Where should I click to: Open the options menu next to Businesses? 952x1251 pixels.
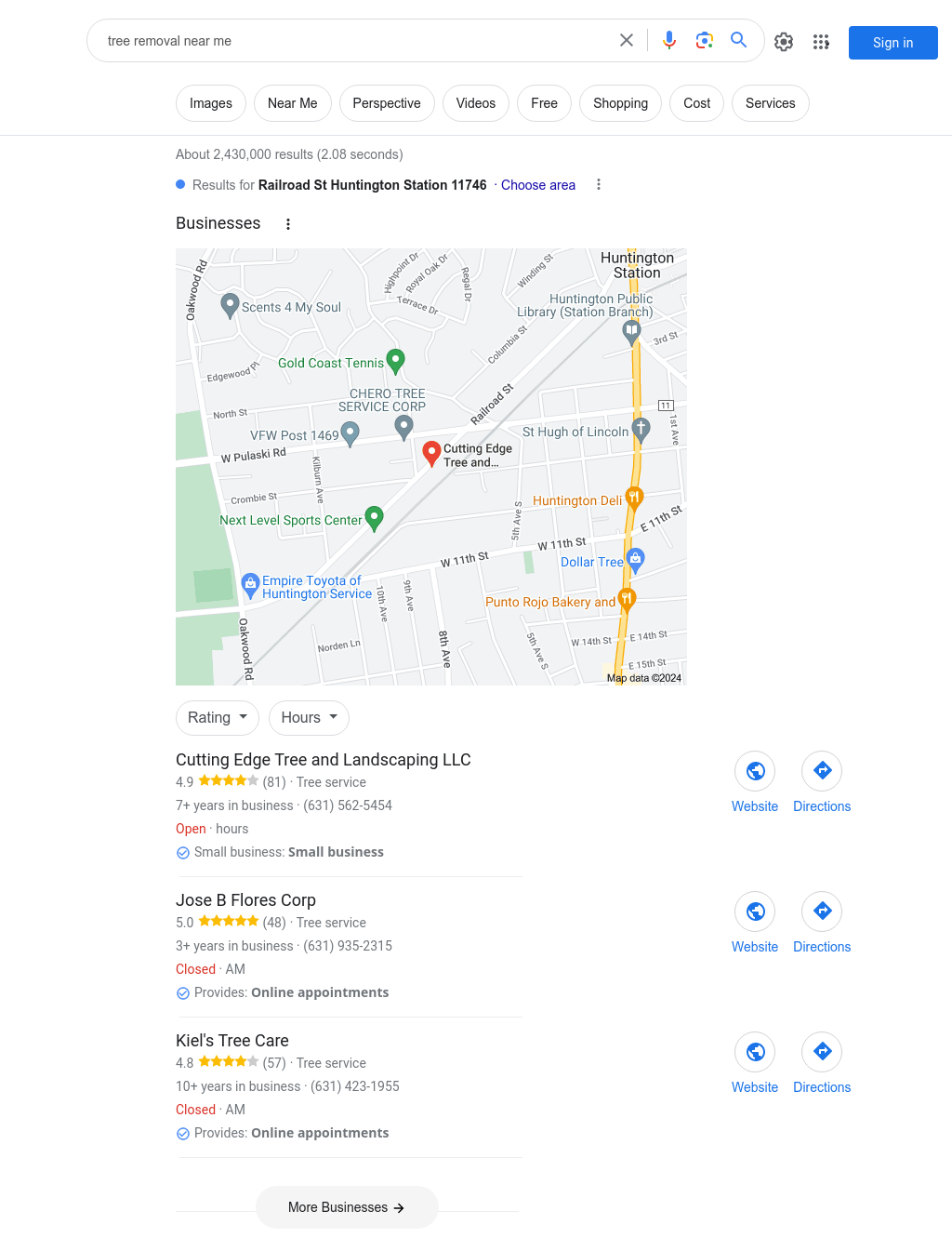click(x=288, y=224)
